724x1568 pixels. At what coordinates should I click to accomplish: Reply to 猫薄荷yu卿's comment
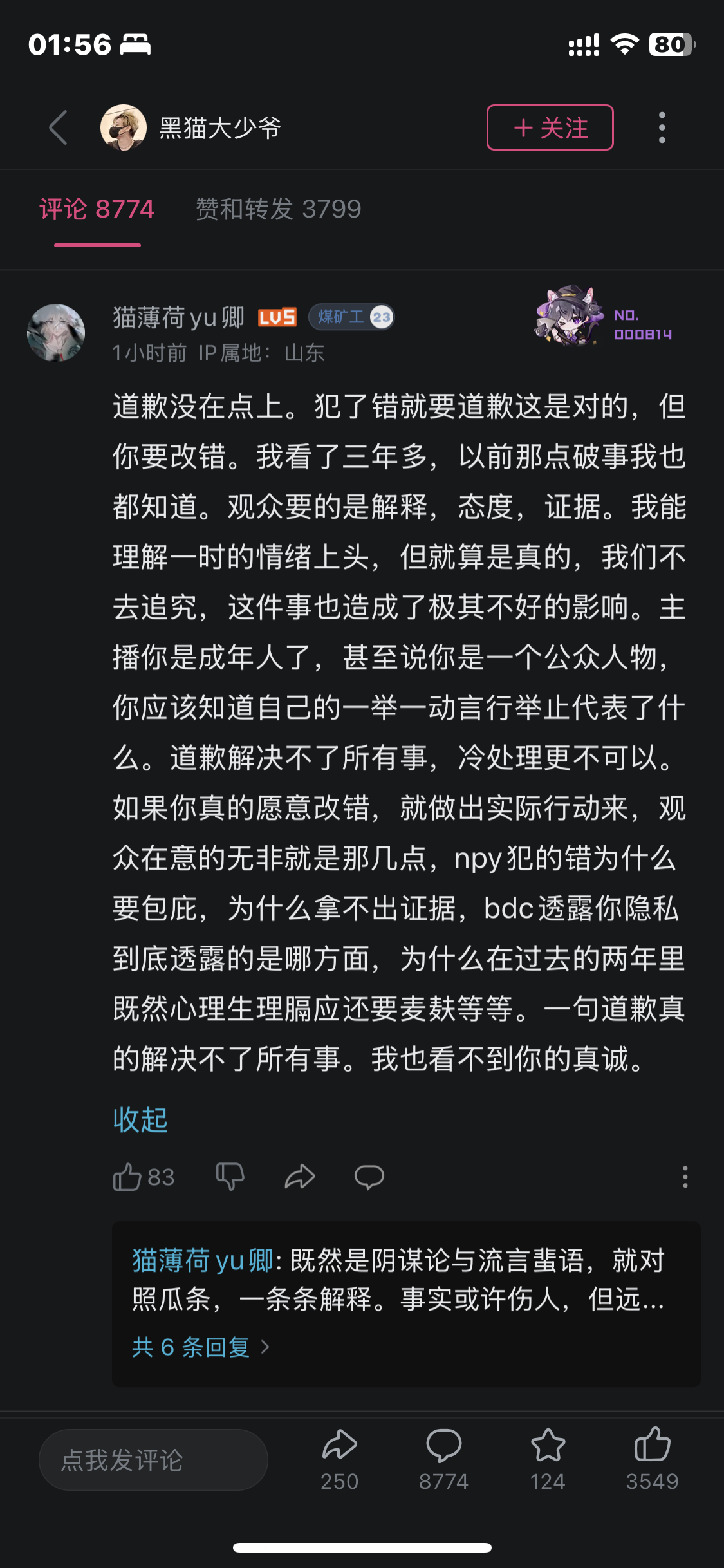369,1177
